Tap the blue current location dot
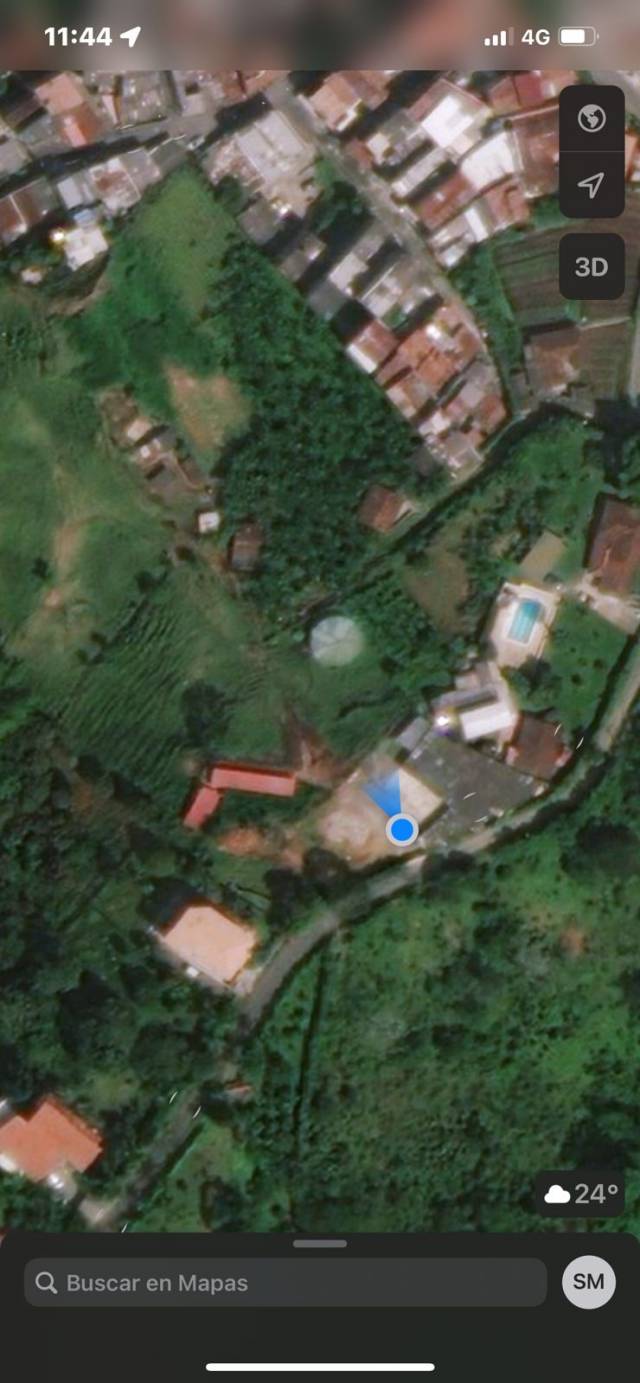Screen dimensions: 640x1383 click(402, 829)
